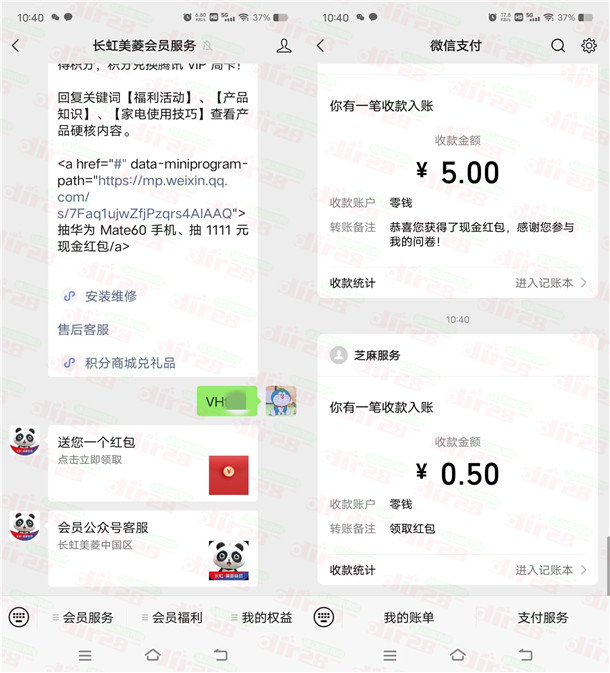
Task: Claim the 送您一个红包 red packet card
Action: [x=152, y=462]
